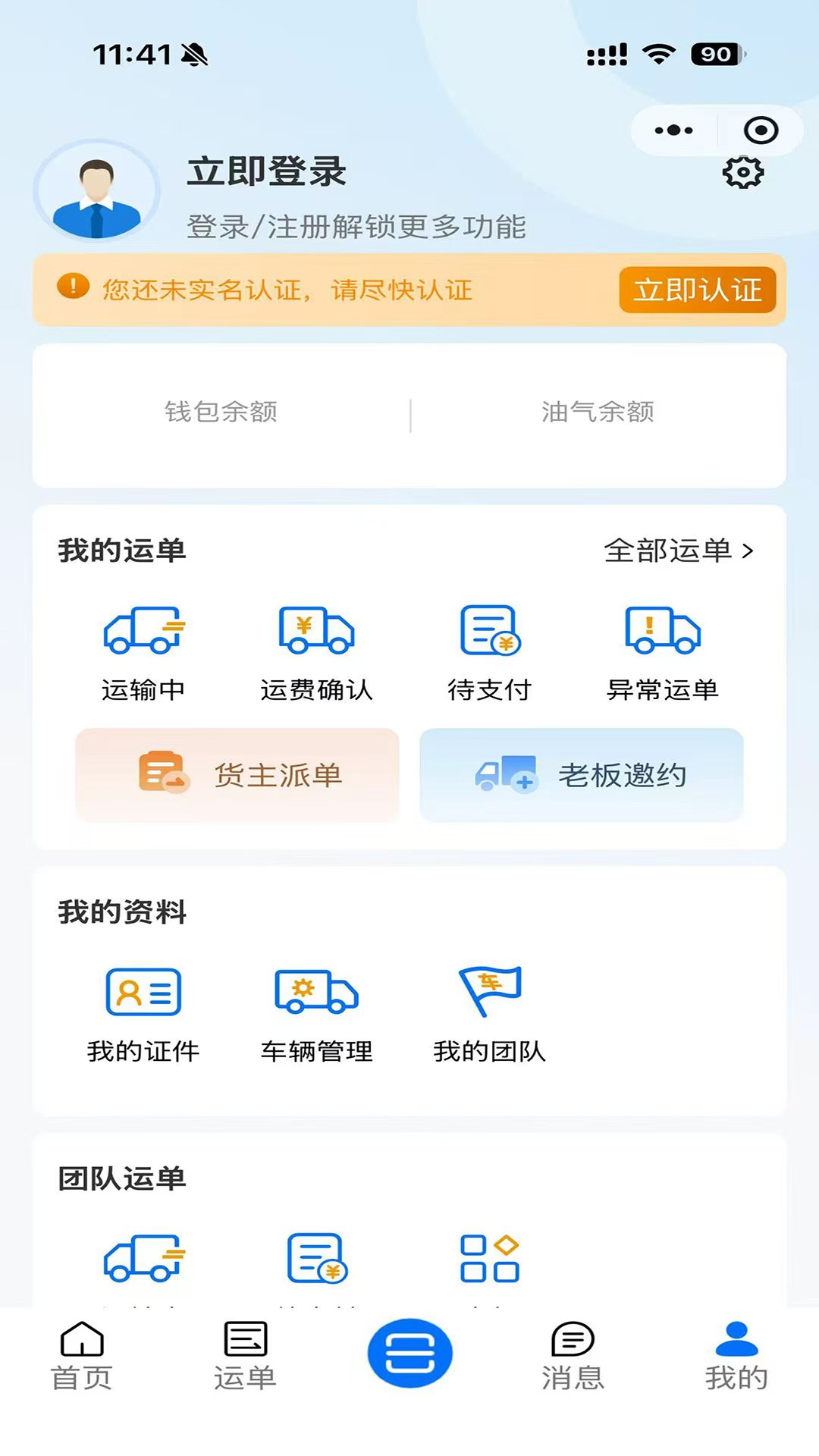Tap 立即登录 to log in
Screen dimensions: 819x1456
tap(267, 171)
